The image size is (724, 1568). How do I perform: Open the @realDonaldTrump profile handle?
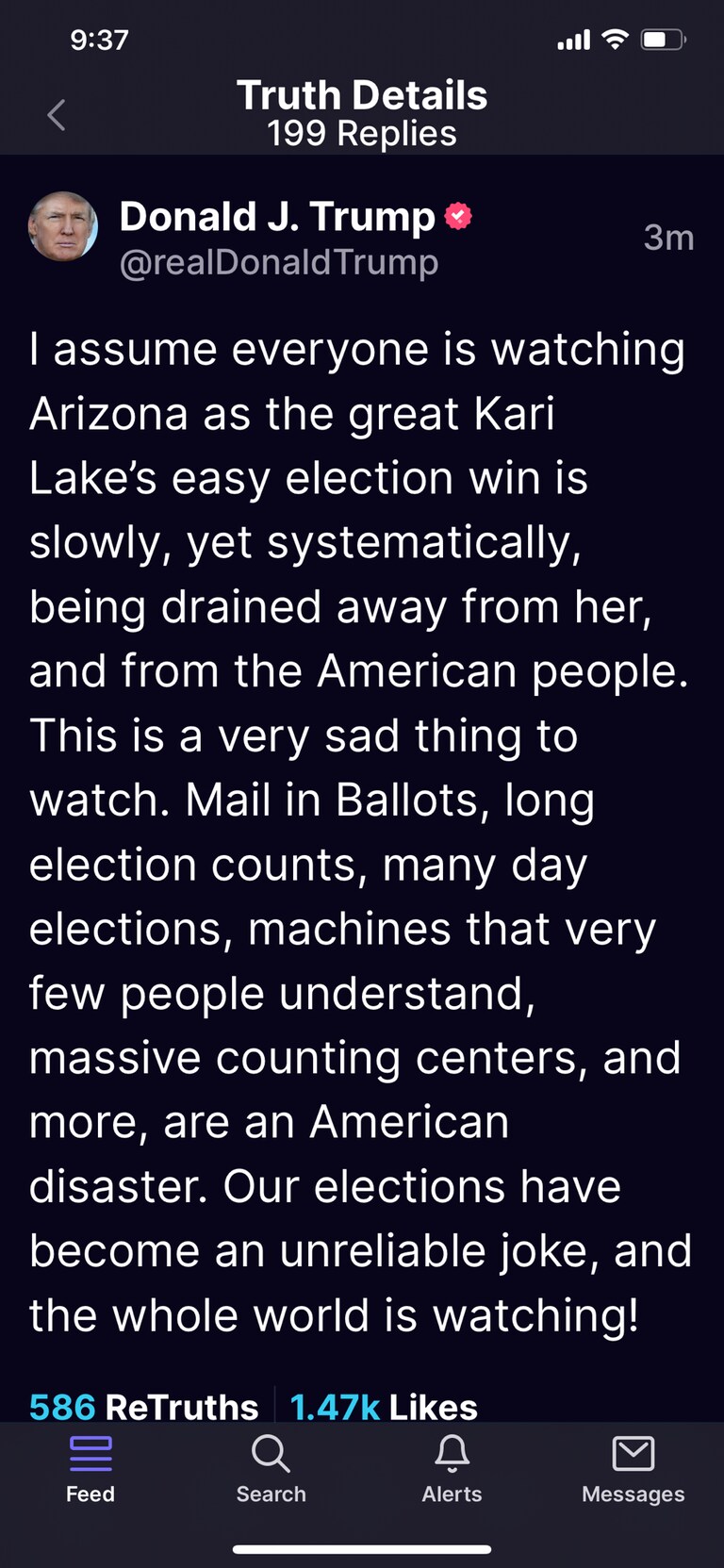279,262
